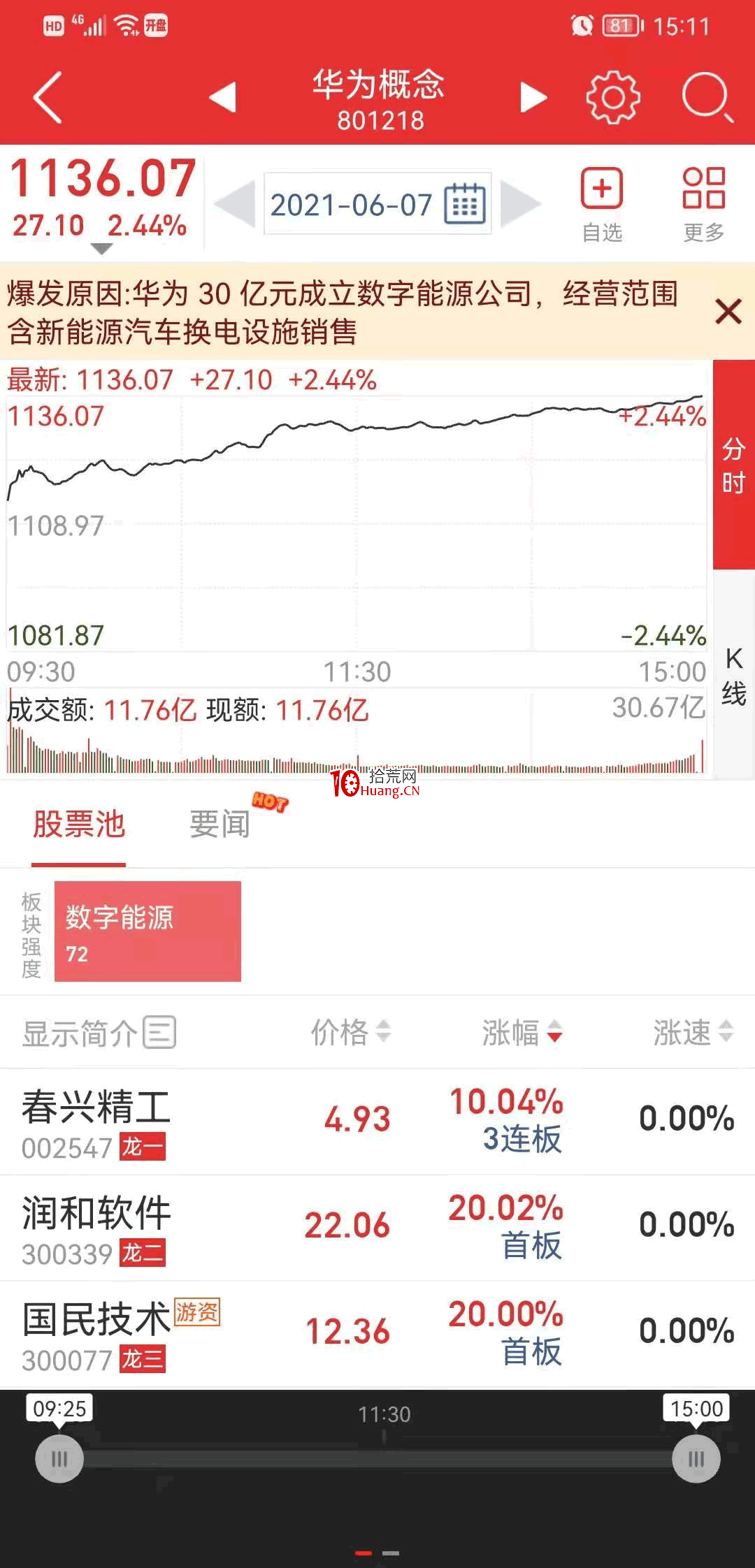Image resolution: width=755 pixels, height=1568 pixels.
Task: Open the 股票池 tab
Action: [x=78, y=823]
